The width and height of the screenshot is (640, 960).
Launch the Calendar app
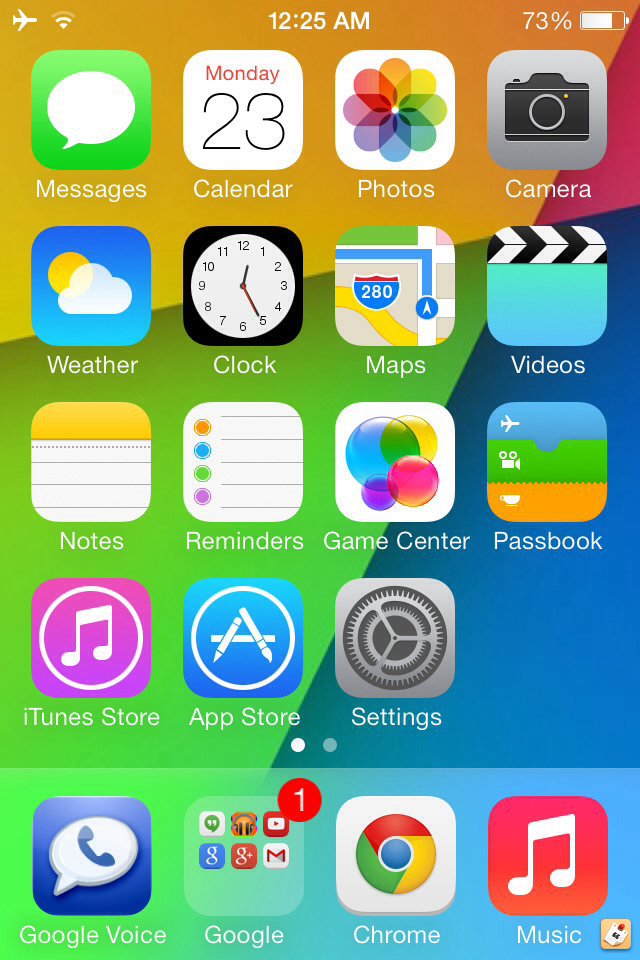243,110
